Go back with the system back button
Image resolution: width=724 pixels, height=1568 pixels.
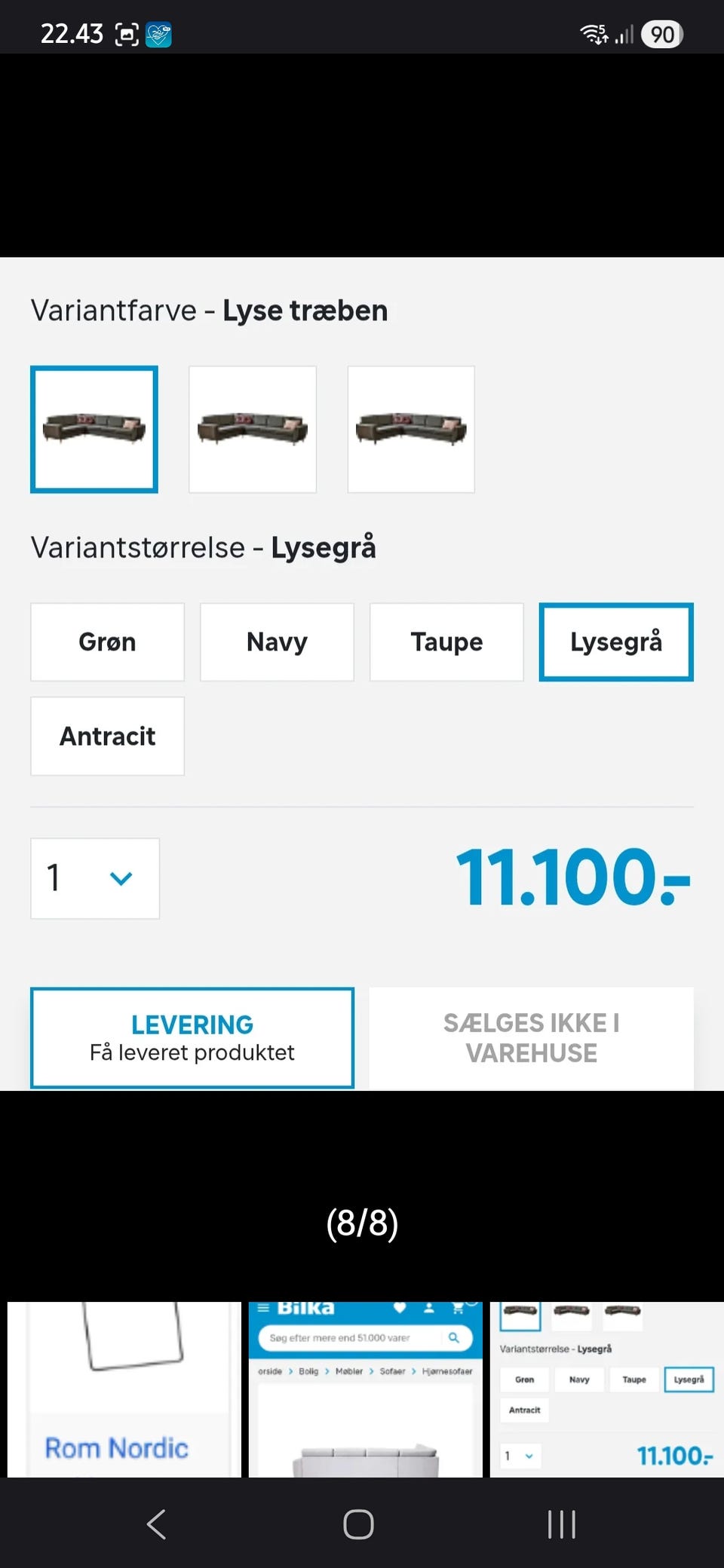(156, 1524)
